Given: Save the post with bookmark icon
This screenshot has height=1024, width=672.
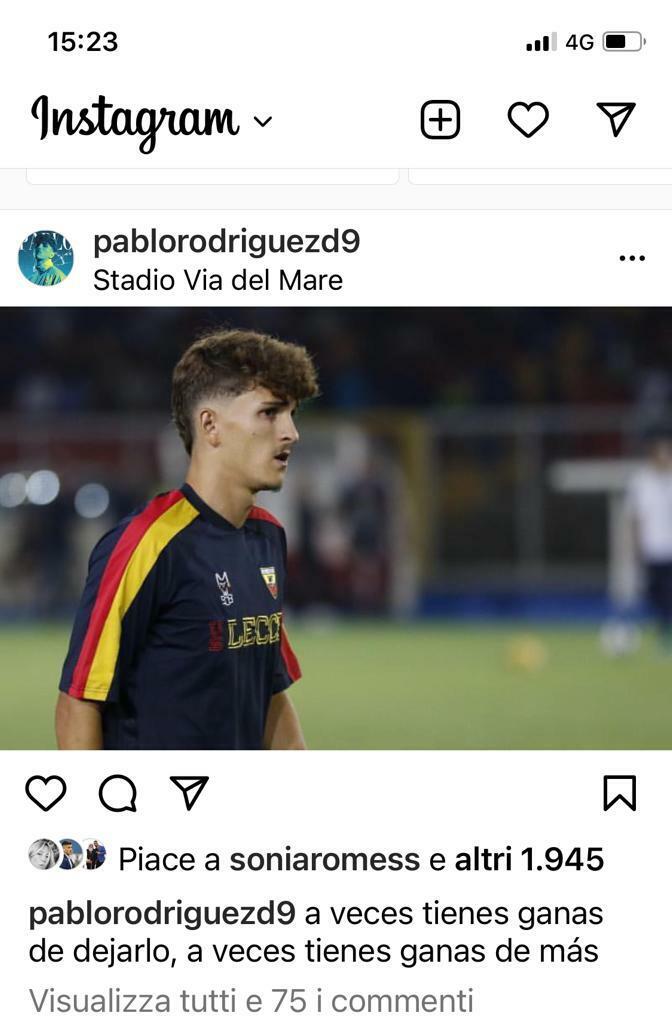Looking at the screenshot, I should 620,793.
